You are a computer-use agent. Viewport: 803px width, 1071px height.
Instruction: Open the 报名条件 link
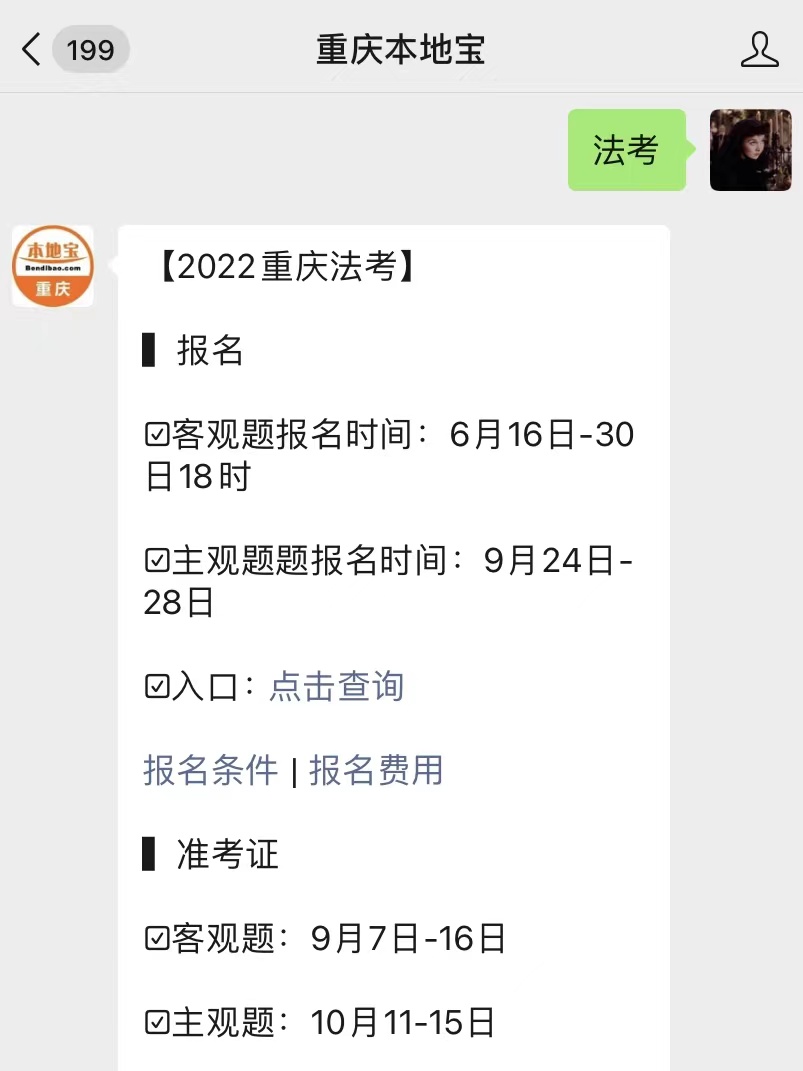[x=211, y=770]
